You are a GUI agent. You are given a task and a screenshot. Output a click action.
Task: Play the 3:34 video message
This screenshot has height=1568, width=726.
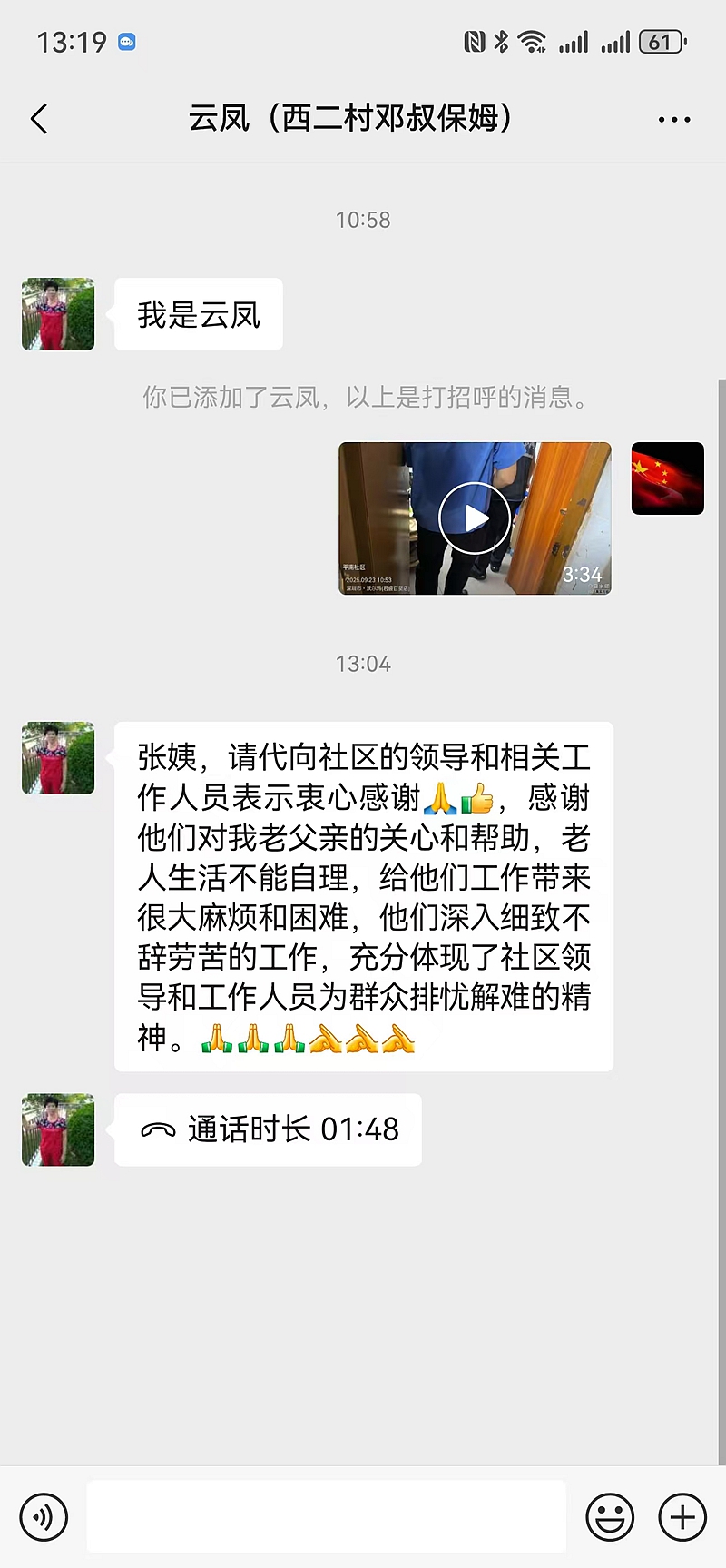(x=474, y=518)
